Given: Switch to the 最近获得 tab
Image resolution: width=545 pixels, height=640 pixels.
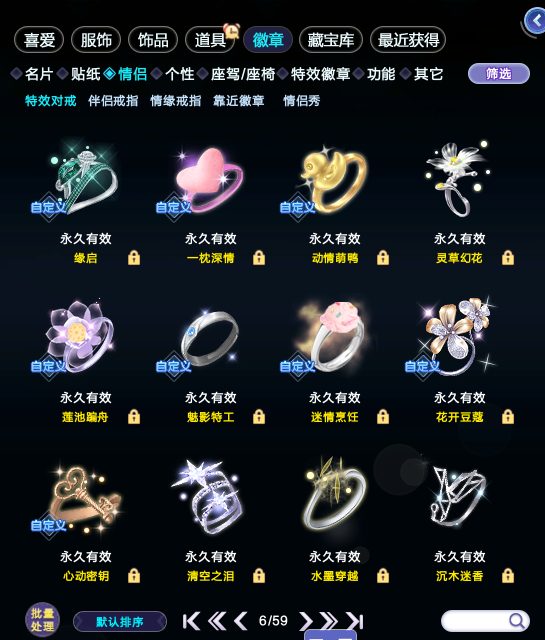Looking at the screenshot, I should (x=408, y=40).
